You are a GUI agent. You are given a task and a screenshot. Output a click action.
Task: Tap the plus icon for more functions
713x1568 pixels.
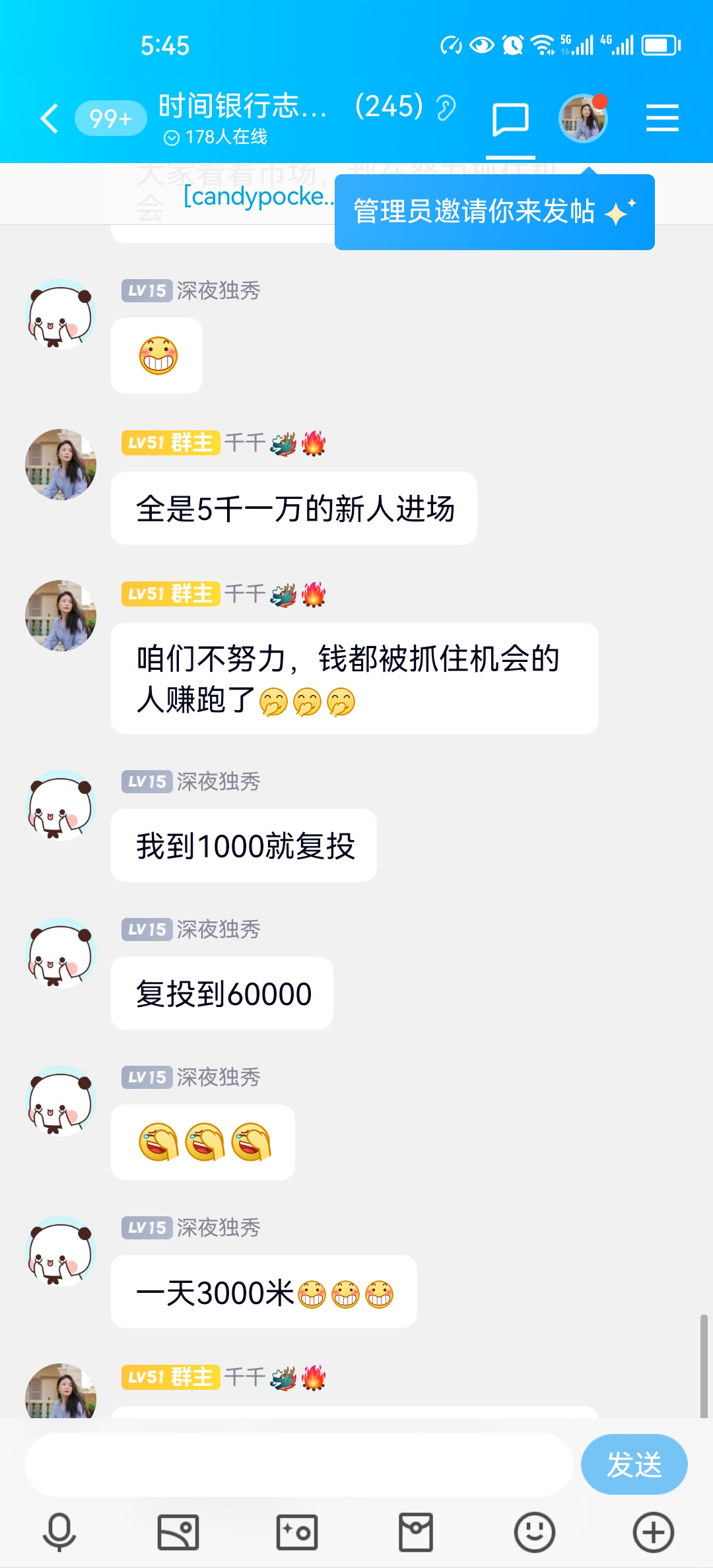click(x=652, y=1532)
